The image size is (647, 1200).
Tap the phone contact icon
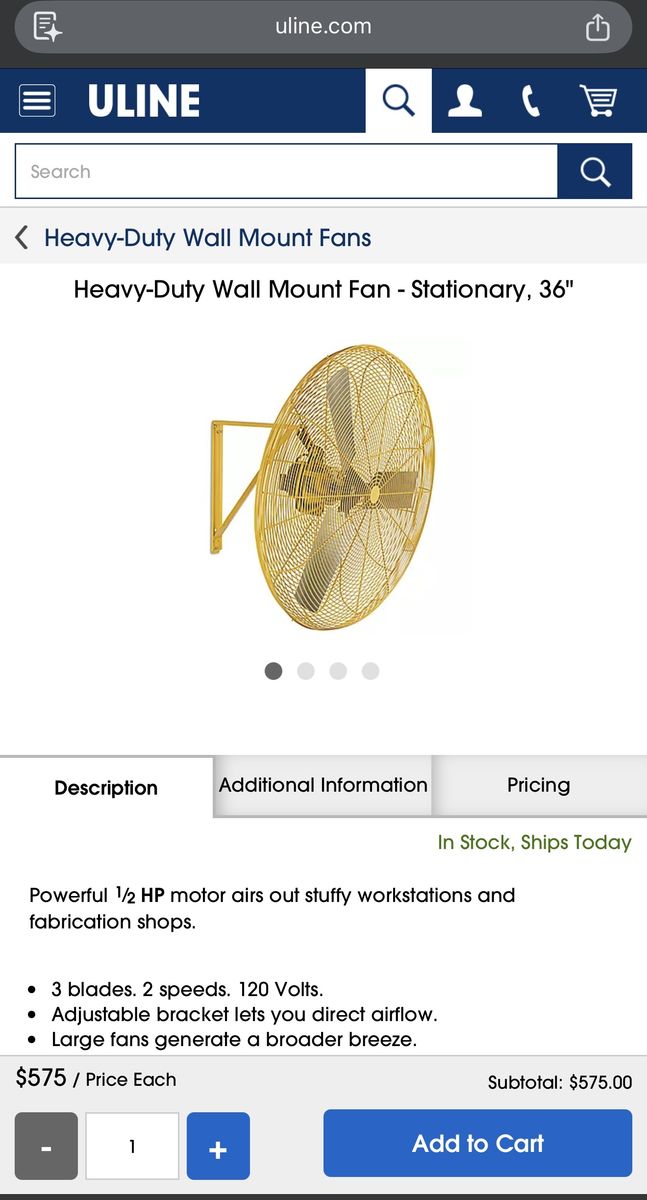(531, 100)
